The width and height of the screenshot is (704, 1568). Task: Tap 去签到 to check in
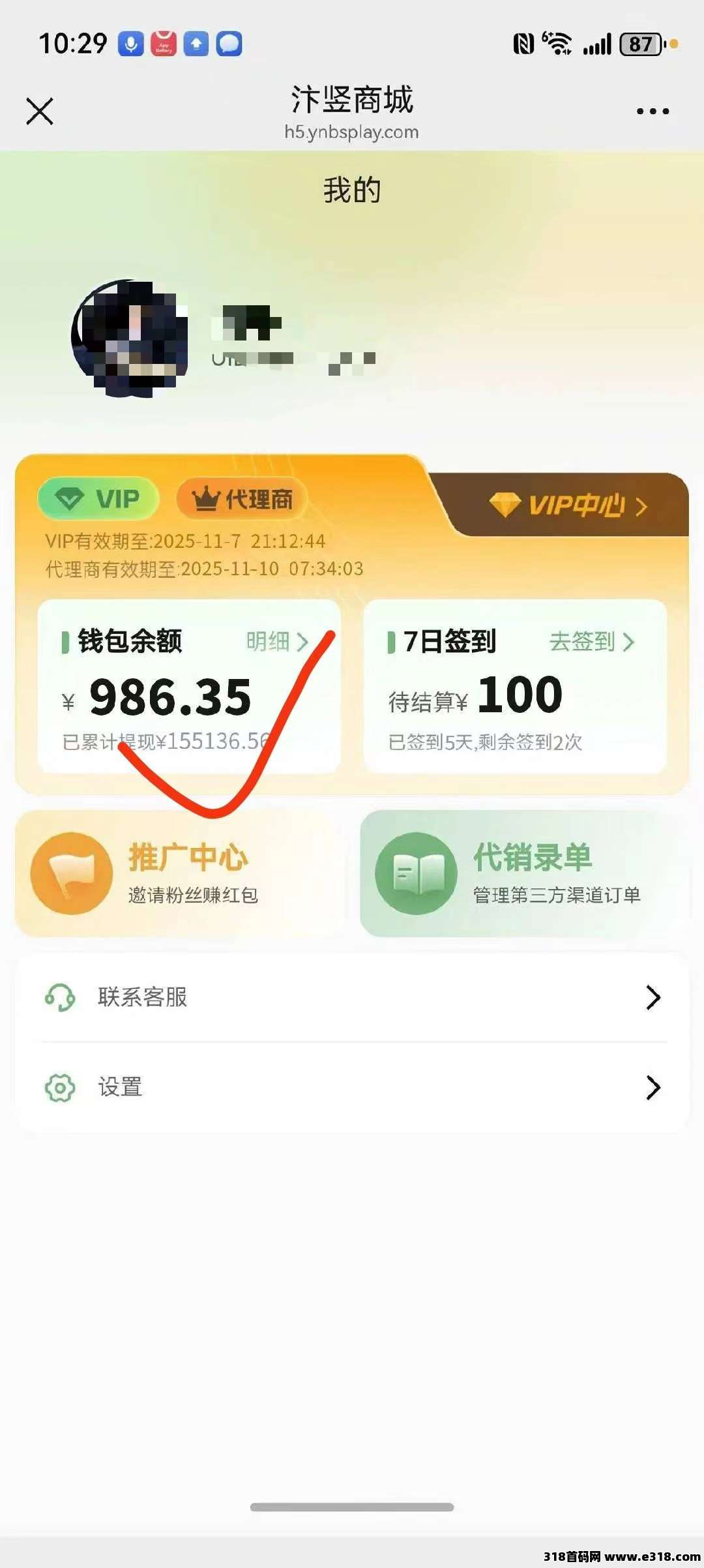pyautogui.click(x=591, y=642)
